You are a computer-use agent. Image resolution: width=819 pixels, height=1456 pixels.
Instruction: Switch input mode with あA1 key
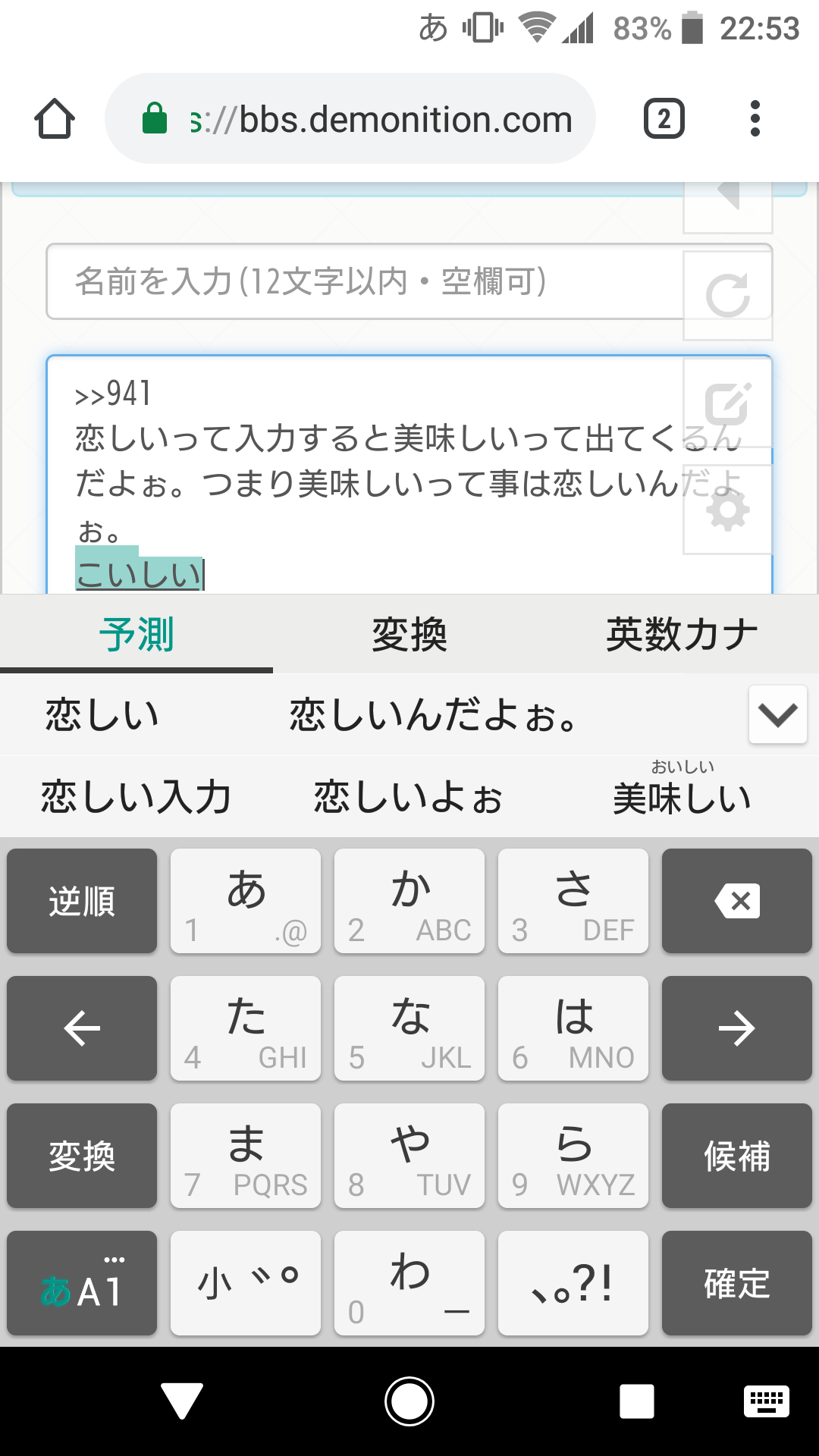click(82, 1283)
